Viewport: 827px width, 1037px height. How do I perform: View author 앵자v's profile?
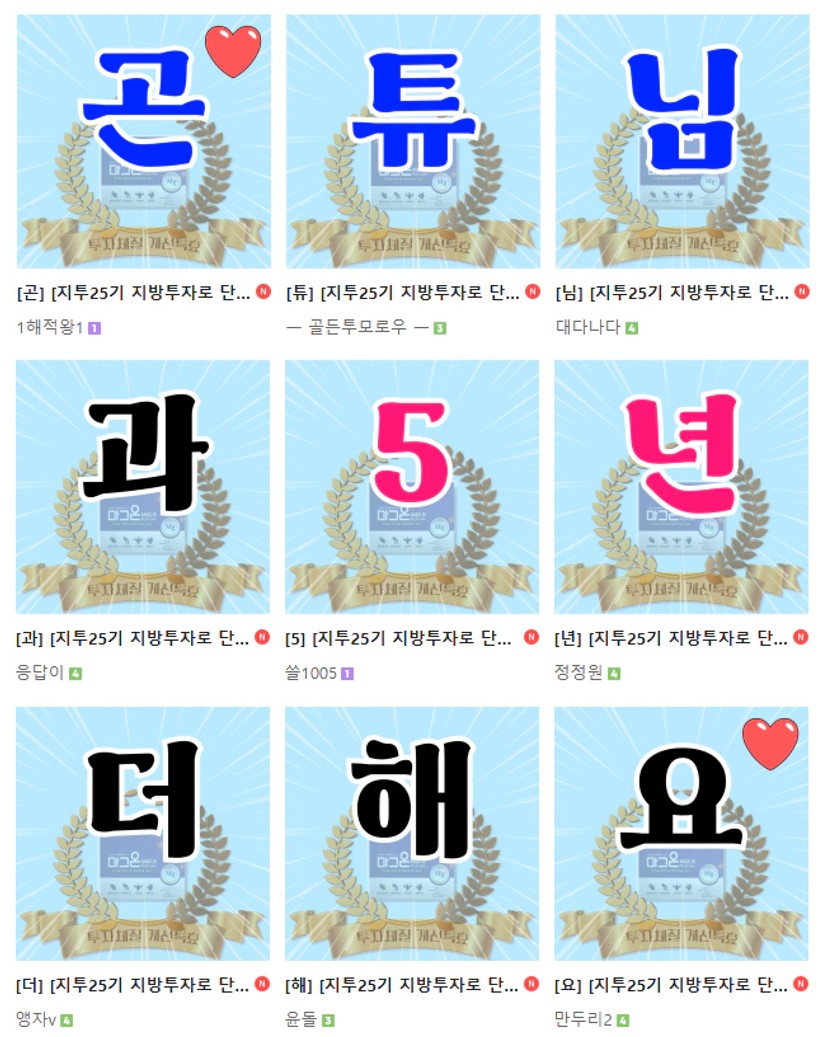[x=36, y=1020]
